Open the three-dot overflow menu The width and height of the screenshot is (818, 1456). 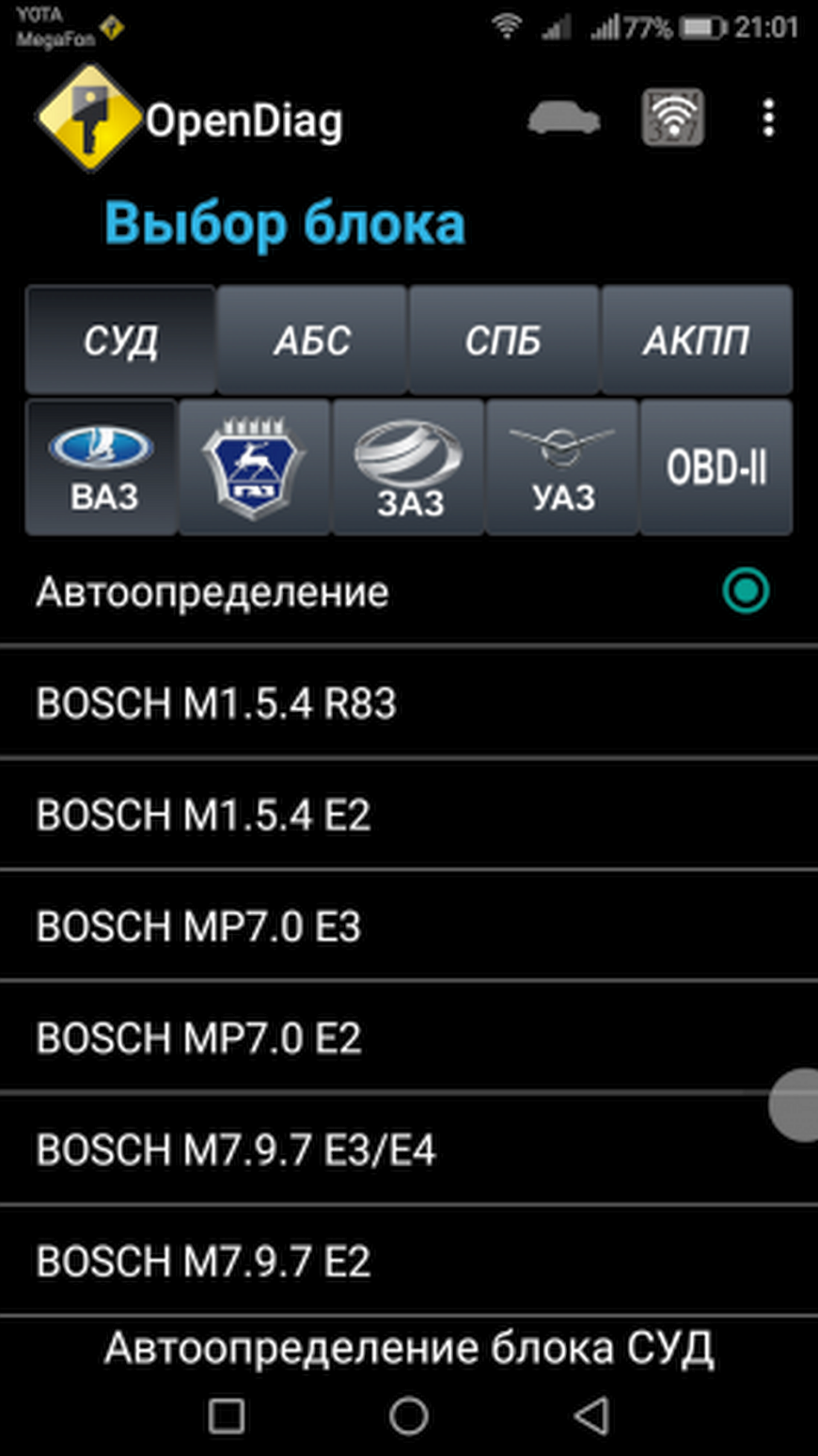(768, 119)
